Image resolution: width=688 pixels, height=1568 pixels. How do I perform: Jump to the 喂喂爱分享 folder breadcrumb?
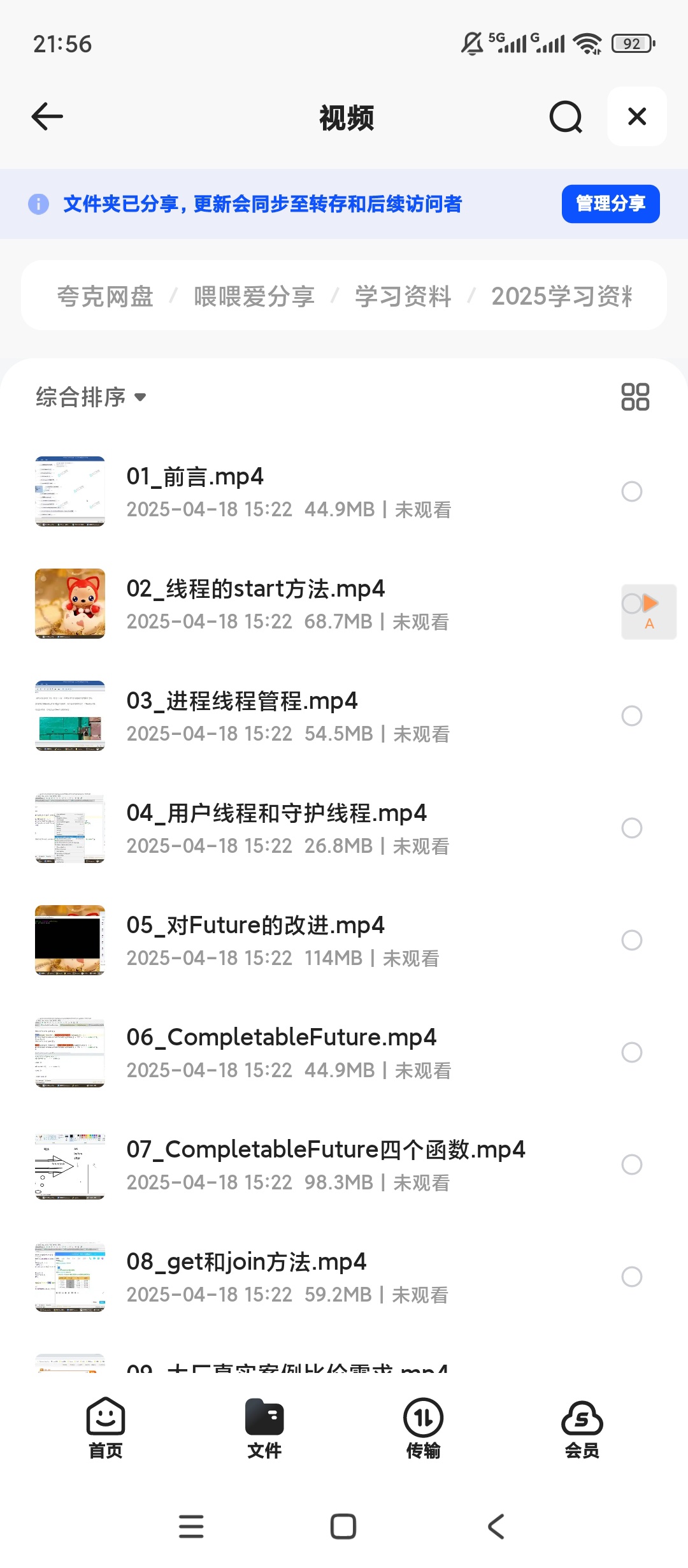pyautogui.click(x=254, y=296)
